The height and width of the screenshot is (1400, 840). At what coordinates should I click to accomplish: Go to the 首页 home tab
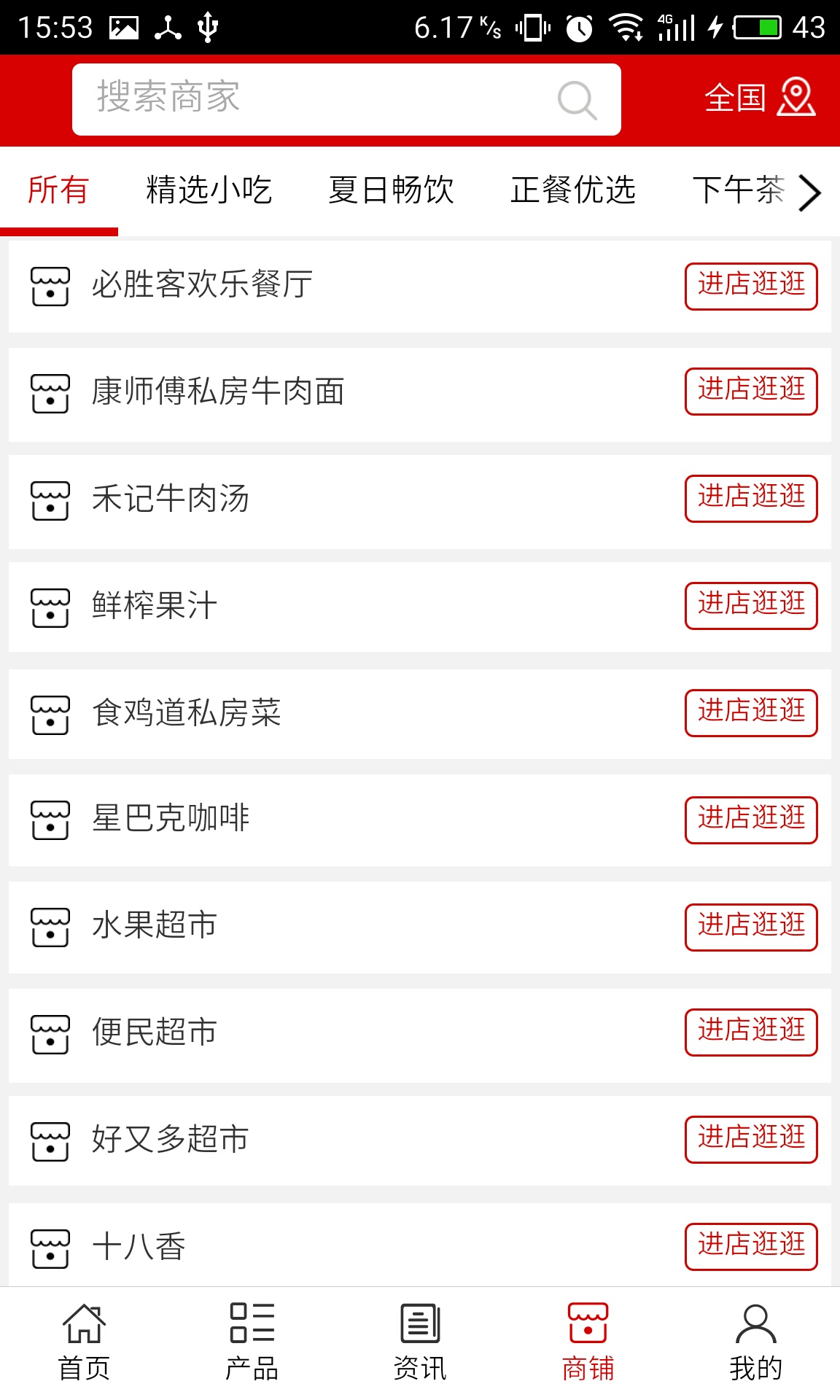84,1342
